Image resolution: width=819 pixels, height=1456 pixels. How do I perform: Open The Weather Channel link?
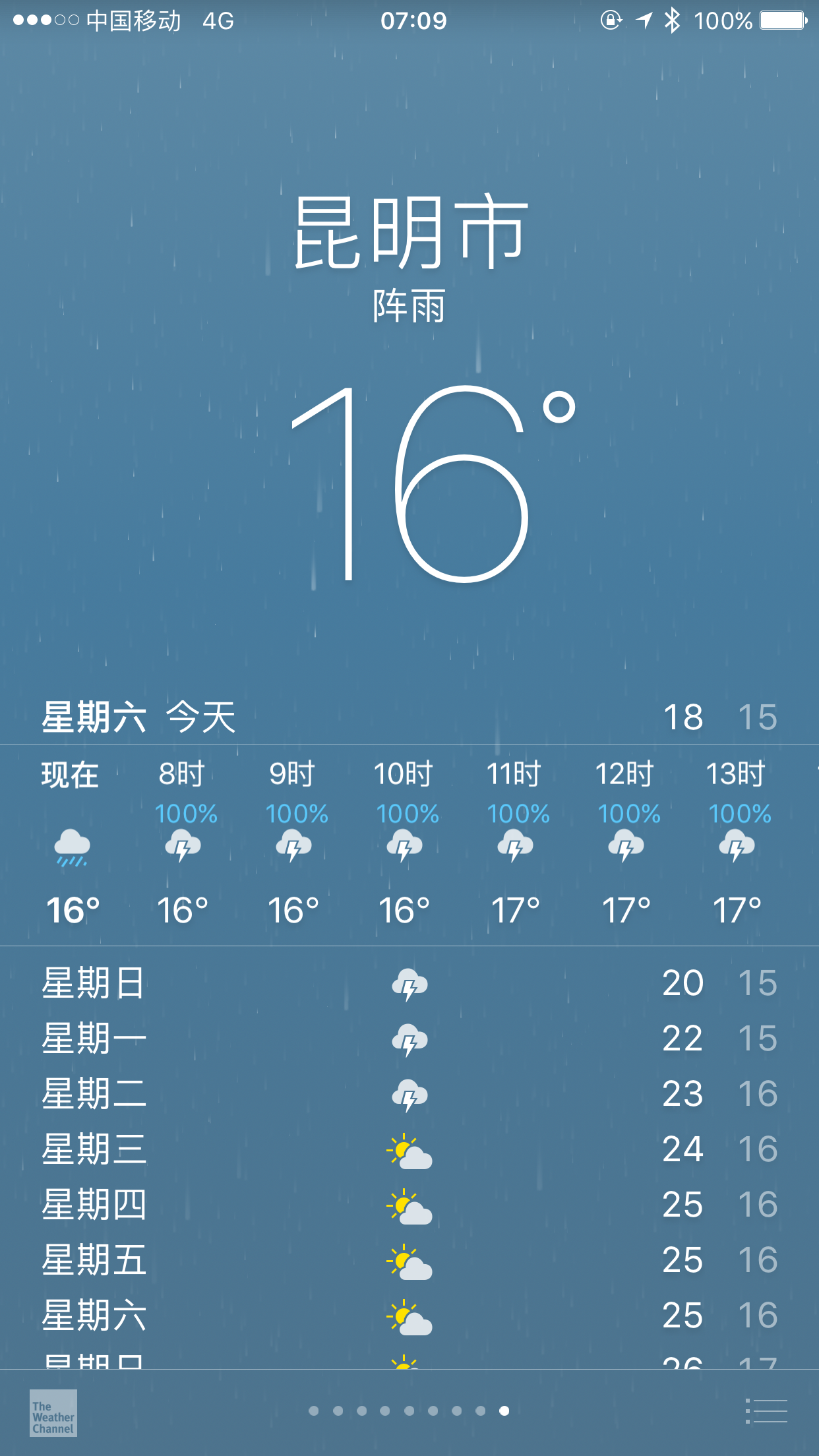click(x=53, y=1412)
